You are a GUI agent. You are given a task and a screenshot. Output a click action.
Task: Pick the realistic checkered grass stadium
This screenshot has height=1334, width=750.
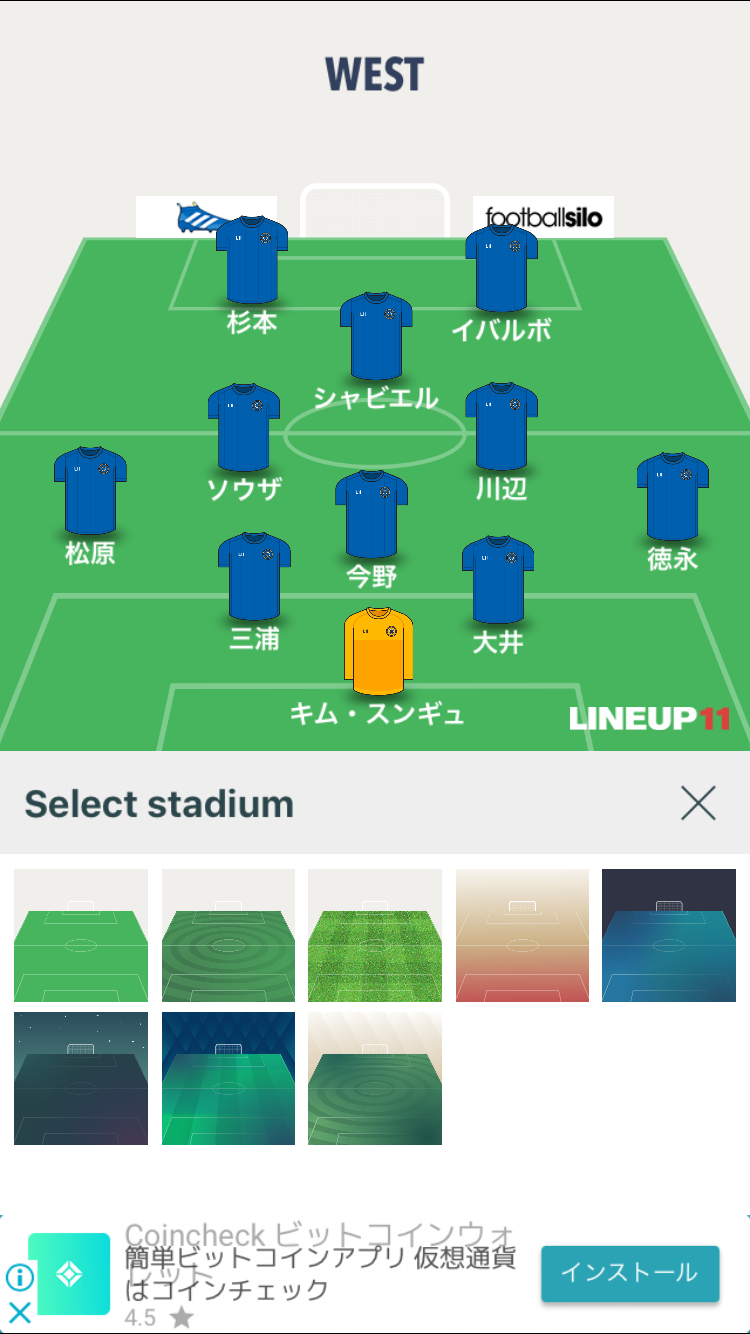coord(375,936)
